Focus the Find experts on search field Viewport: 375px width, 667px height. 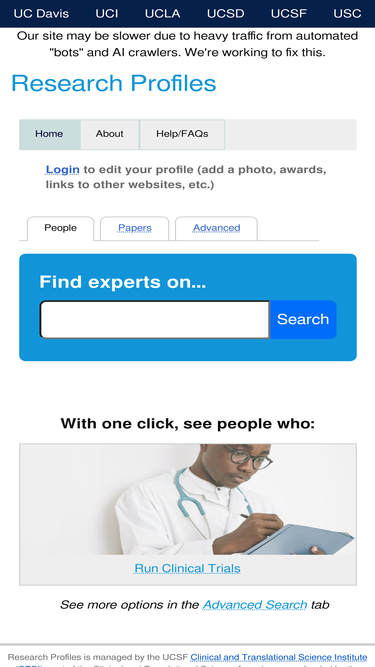(155, 319)
